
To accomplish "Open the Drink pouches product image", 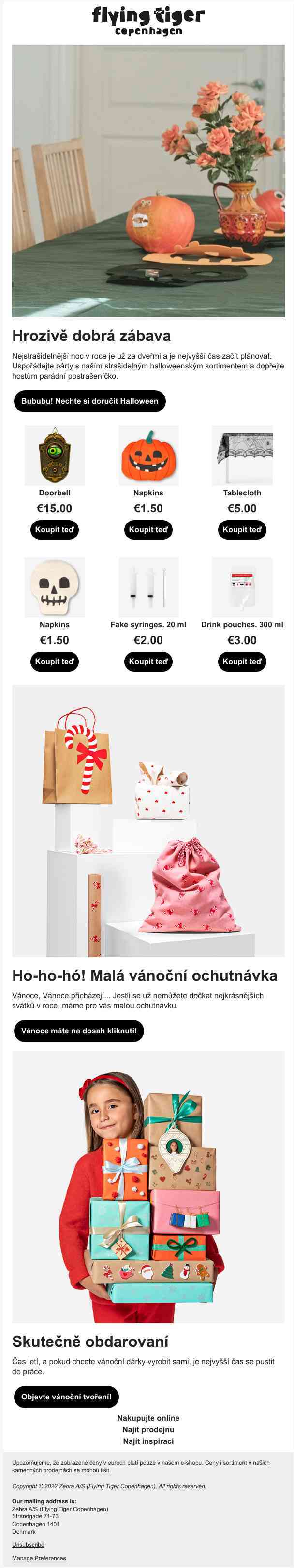I will 242,587.
